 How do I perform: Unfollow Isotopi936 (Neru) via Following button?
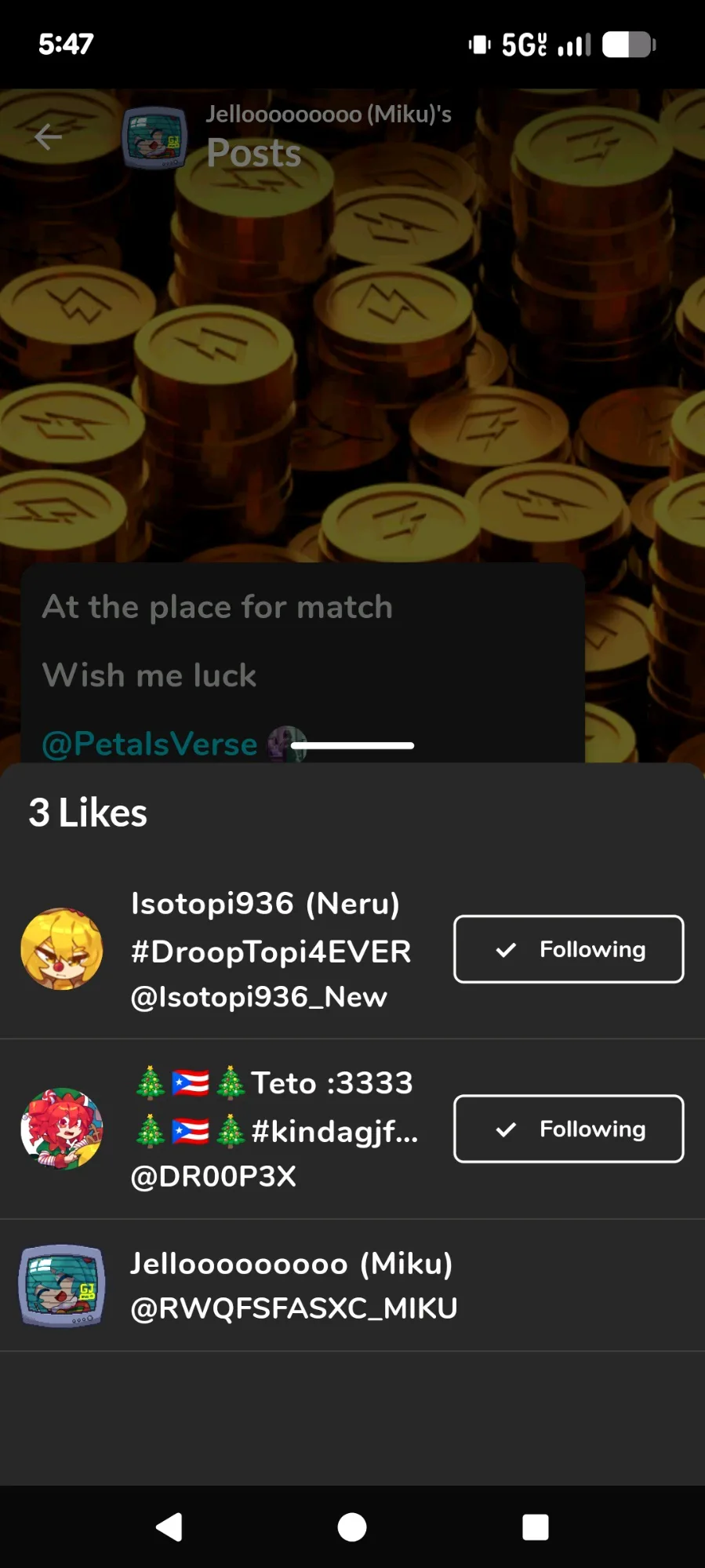click(569, 949)
